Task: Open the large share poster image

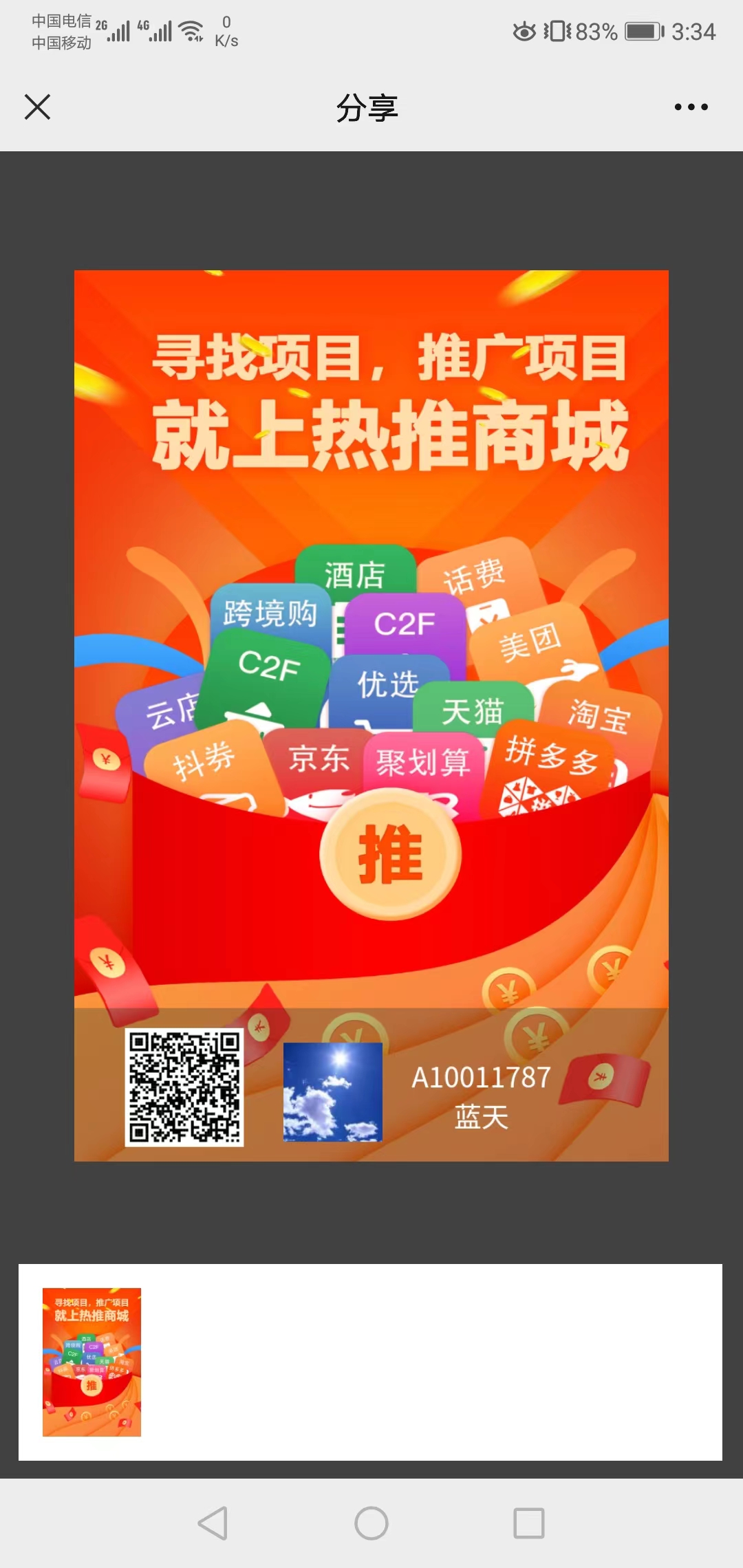Action: coord(371,715)
